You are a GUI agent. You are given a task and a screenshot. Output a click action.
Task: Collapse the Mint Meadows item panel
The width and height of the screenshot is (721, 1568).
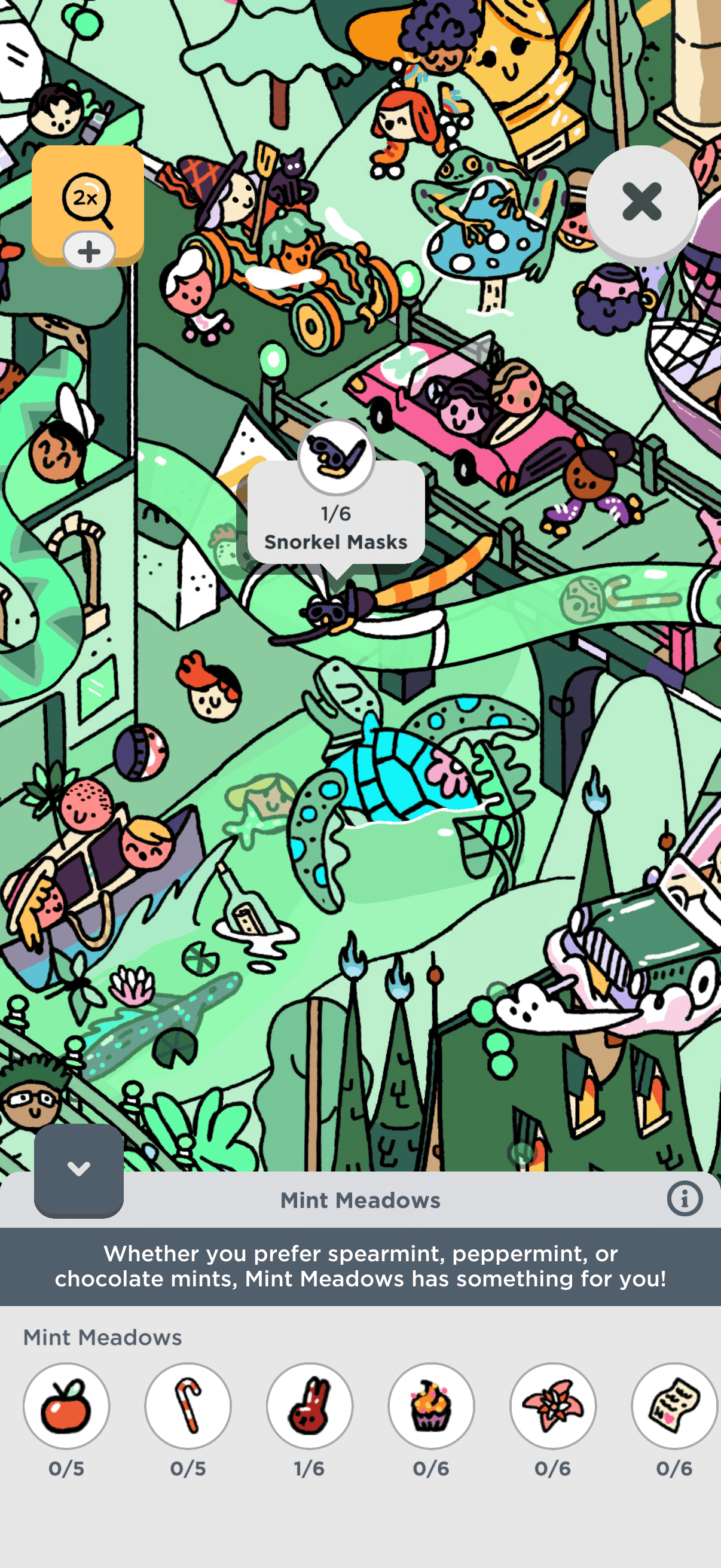[79, 1169]
